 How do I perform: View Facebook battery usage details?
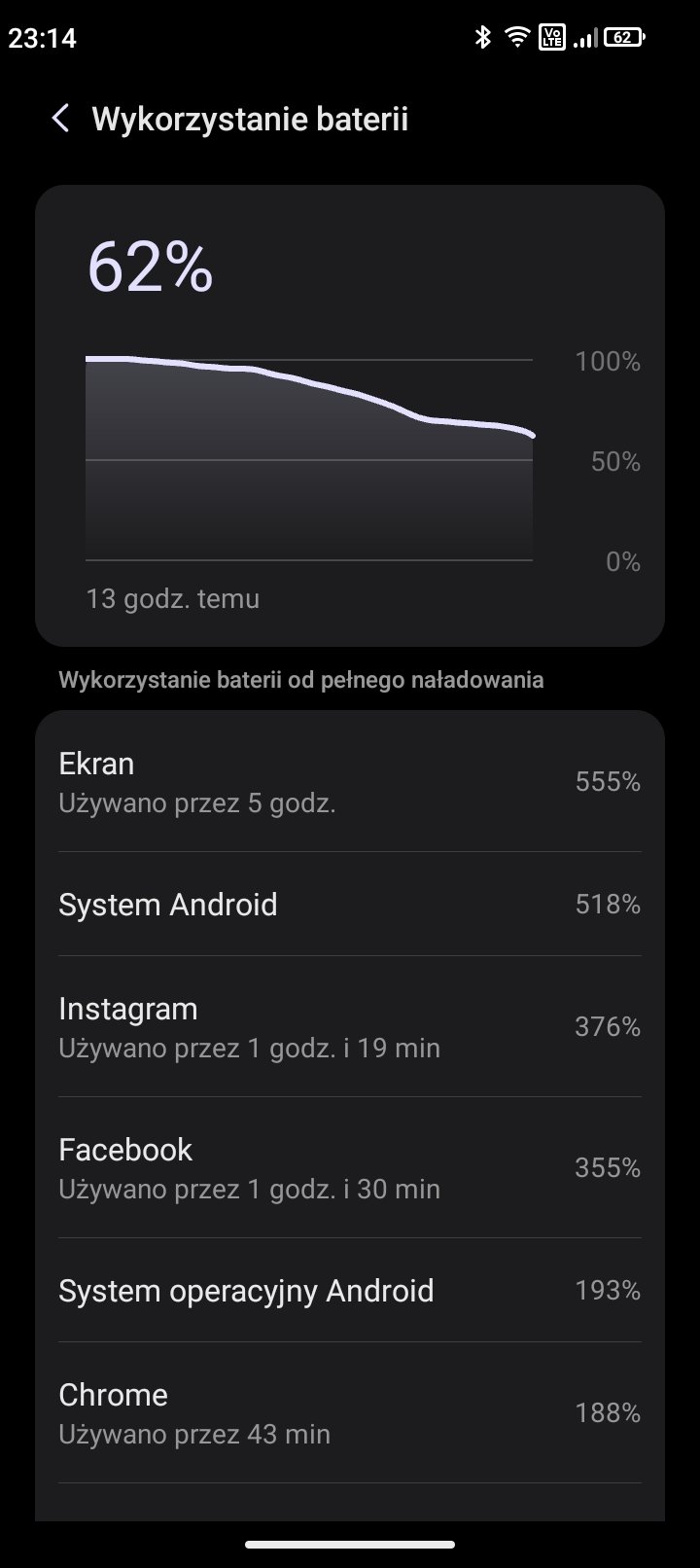(350, 1167)
